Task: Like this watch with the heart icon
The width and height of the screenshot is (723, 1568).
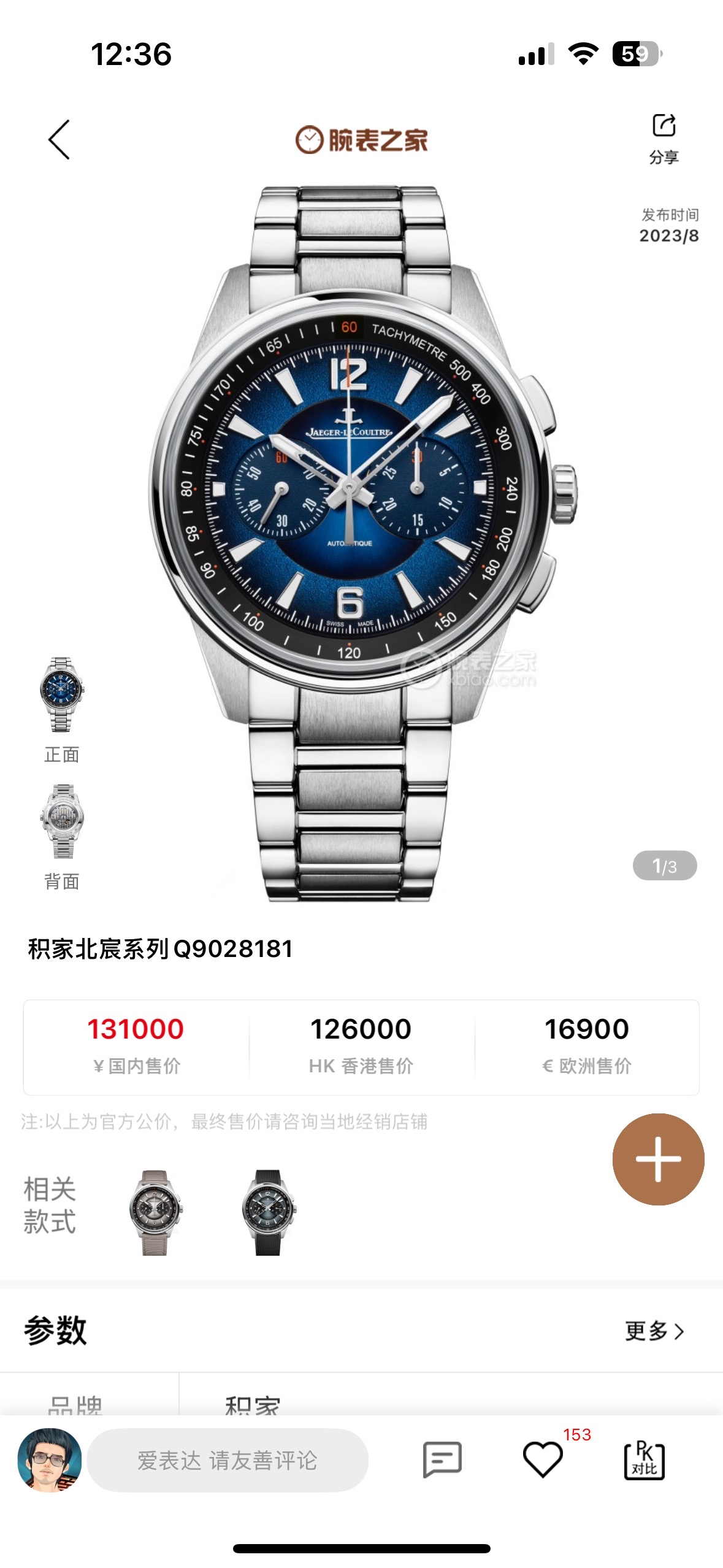Action: coord(543,1460)
